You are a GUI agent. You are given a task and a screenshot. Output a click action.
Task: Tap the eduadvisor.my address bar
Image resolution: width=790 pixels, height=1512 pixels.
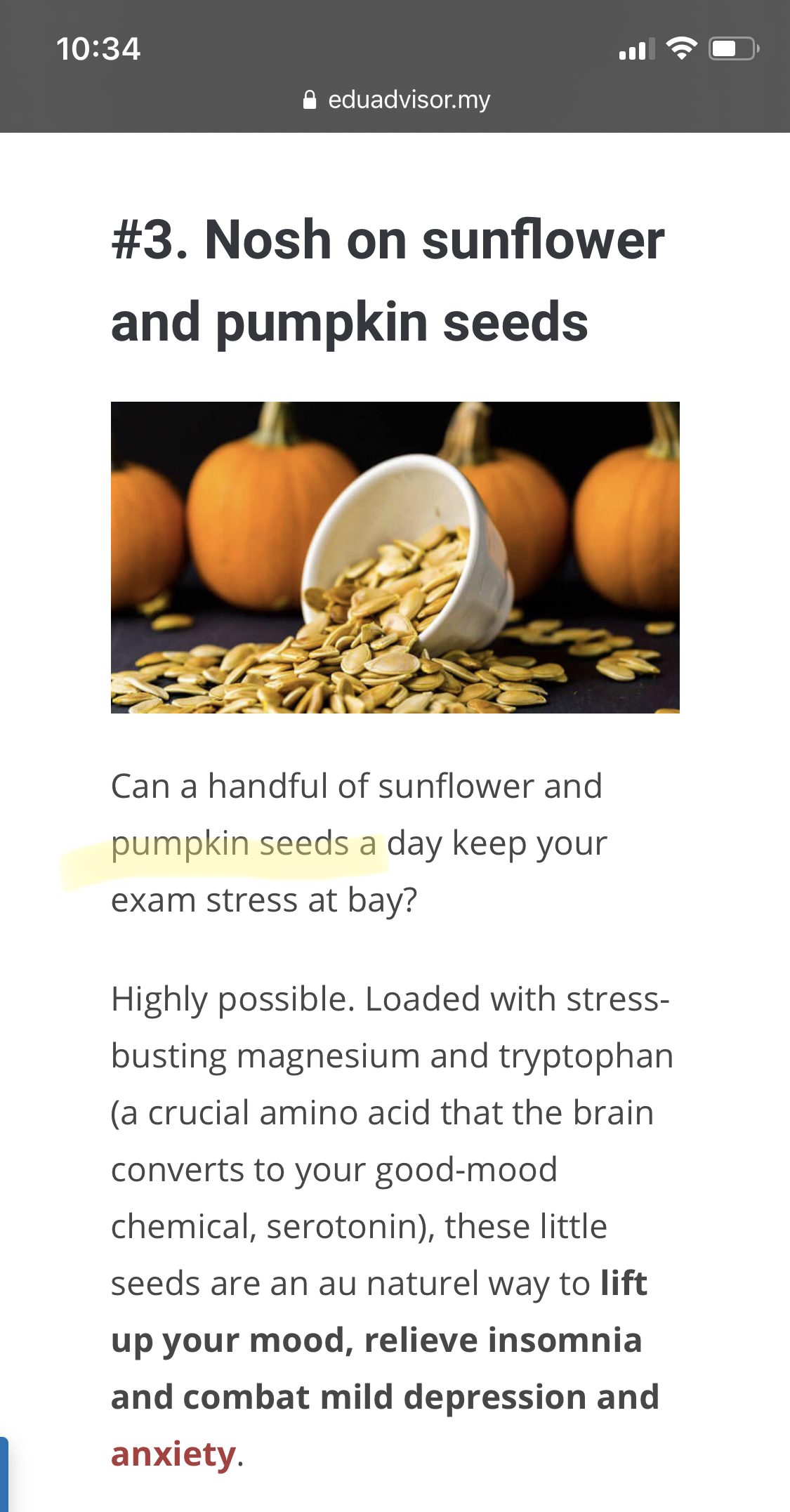396,100
